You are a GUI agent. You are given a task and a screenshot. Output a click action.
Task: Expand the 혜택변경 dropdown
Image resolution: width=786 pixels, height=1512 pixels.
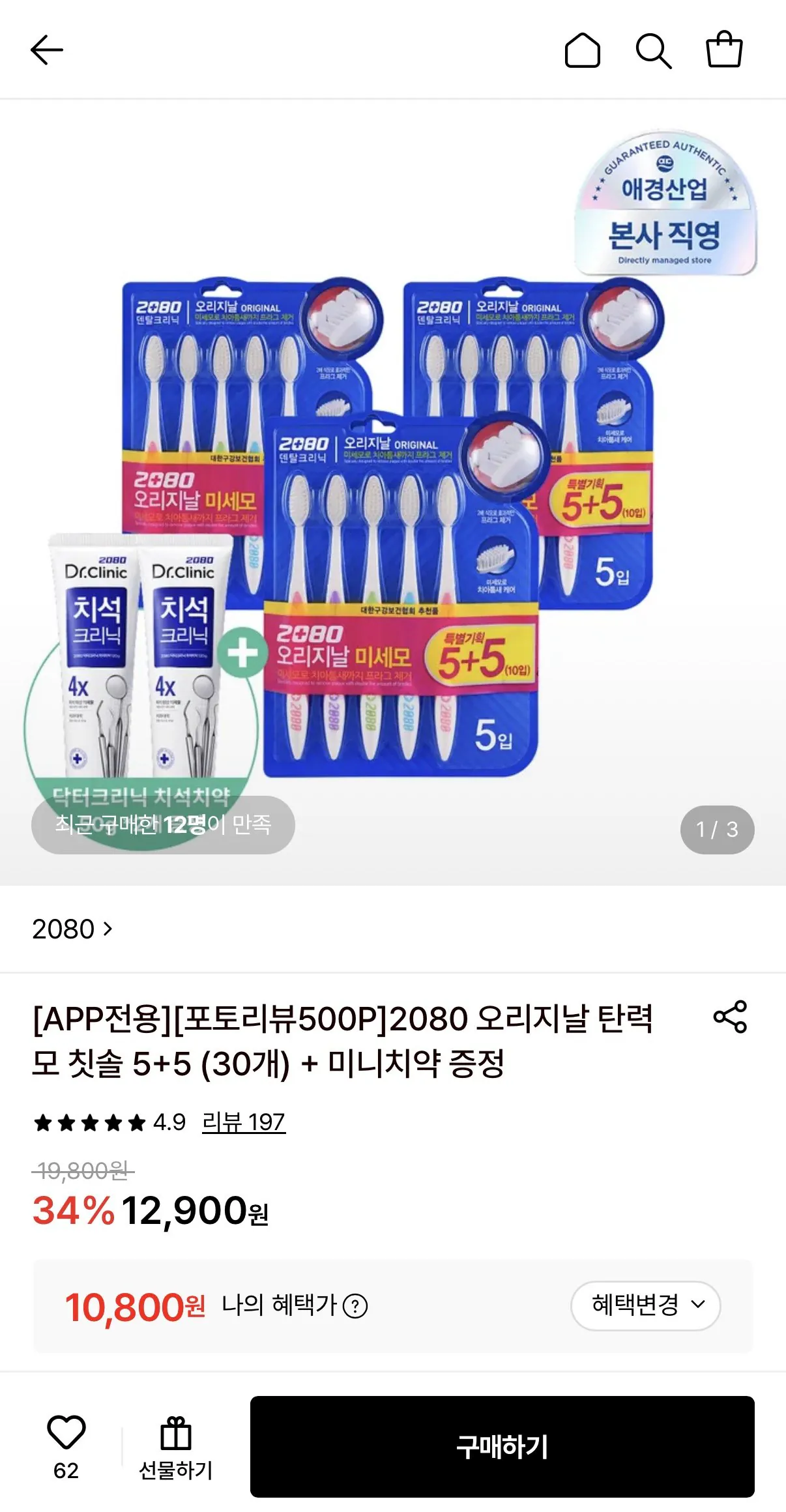pos(645,1305)
